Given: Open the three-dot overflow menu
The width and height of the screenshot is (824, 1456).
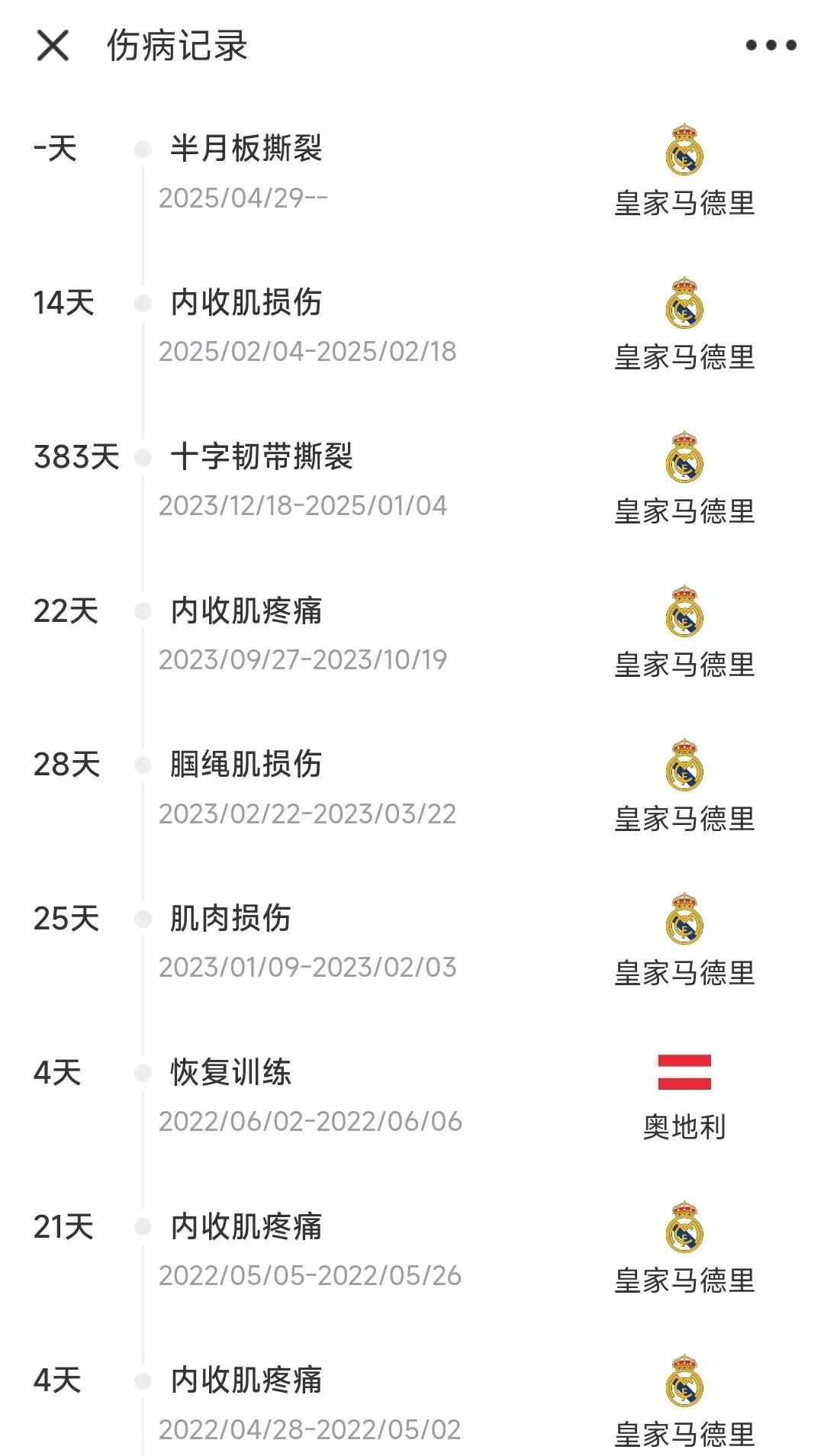Looking at the screenshot, I should tap(771, 45).
